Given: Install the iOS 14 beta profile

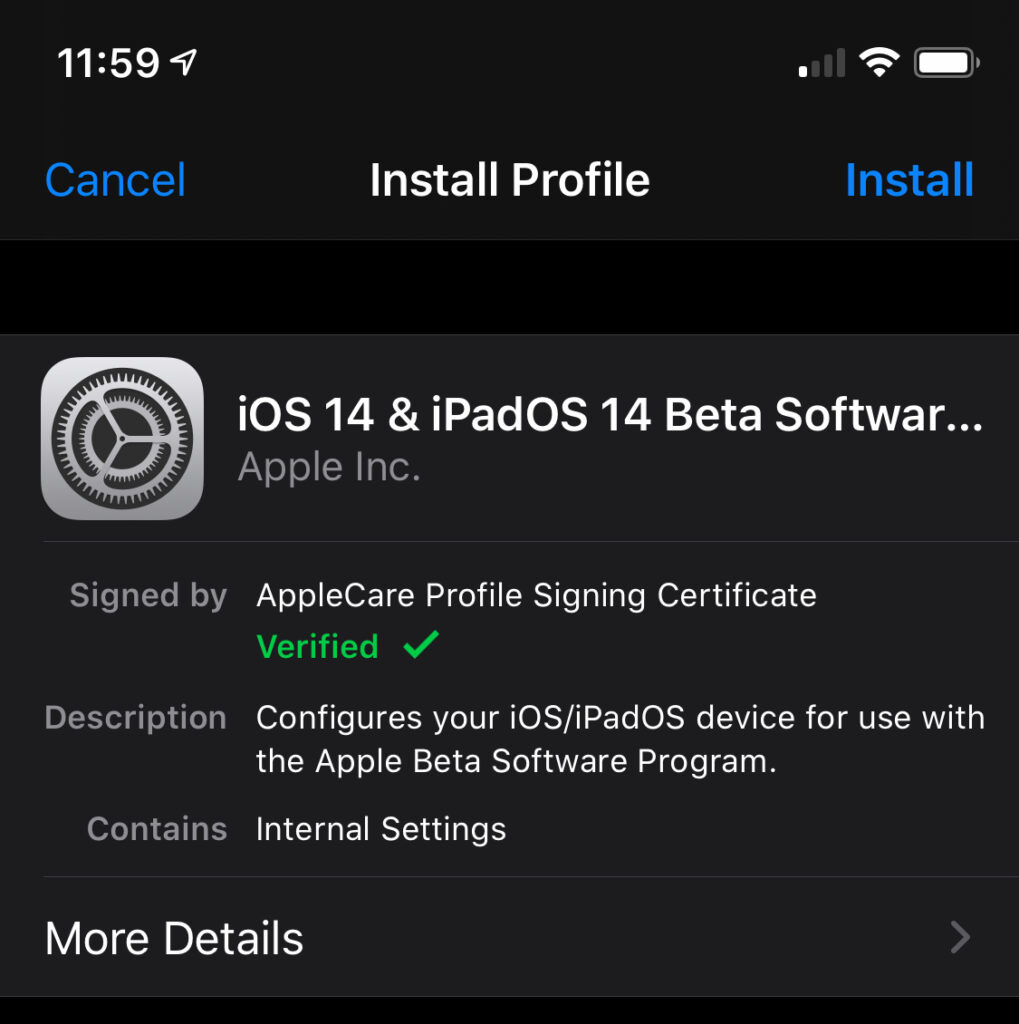Looking at the screenshot, I should pos(908,181).
